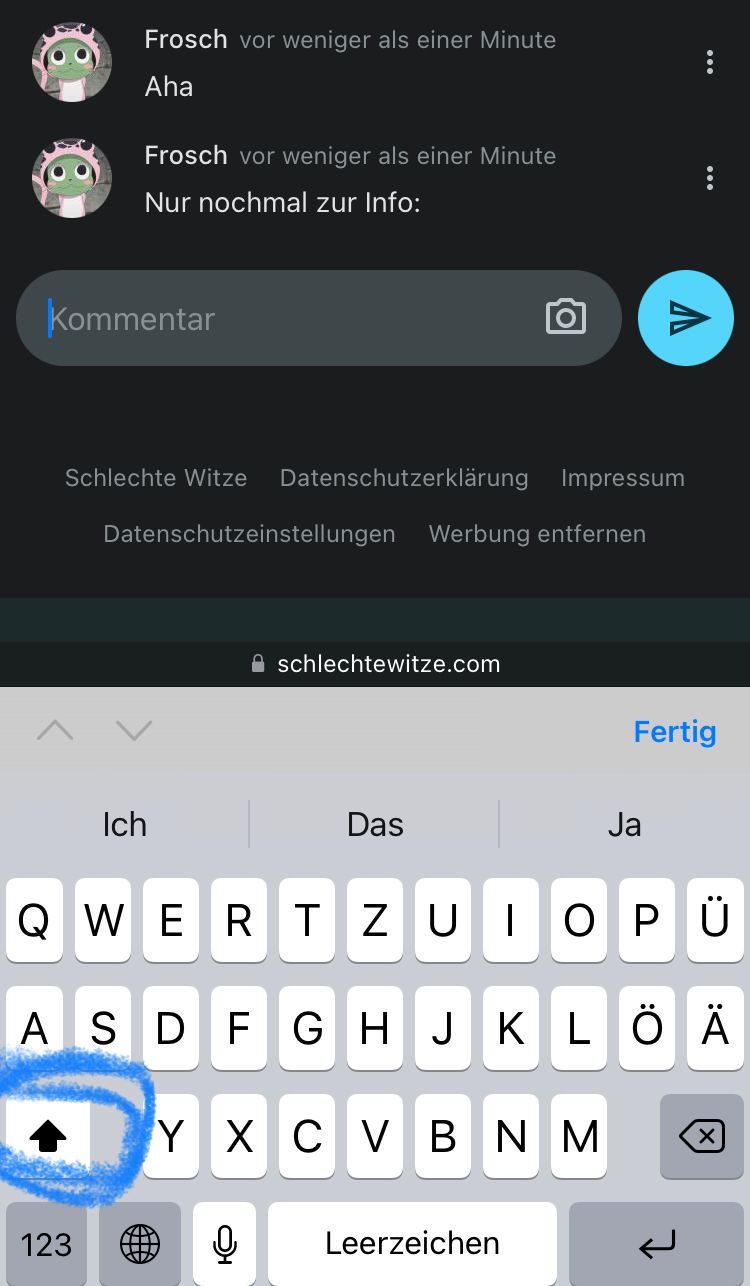Open Datenschutzeinstellungen link
This screenshot has height=1286, width=750.
(249, 534)
